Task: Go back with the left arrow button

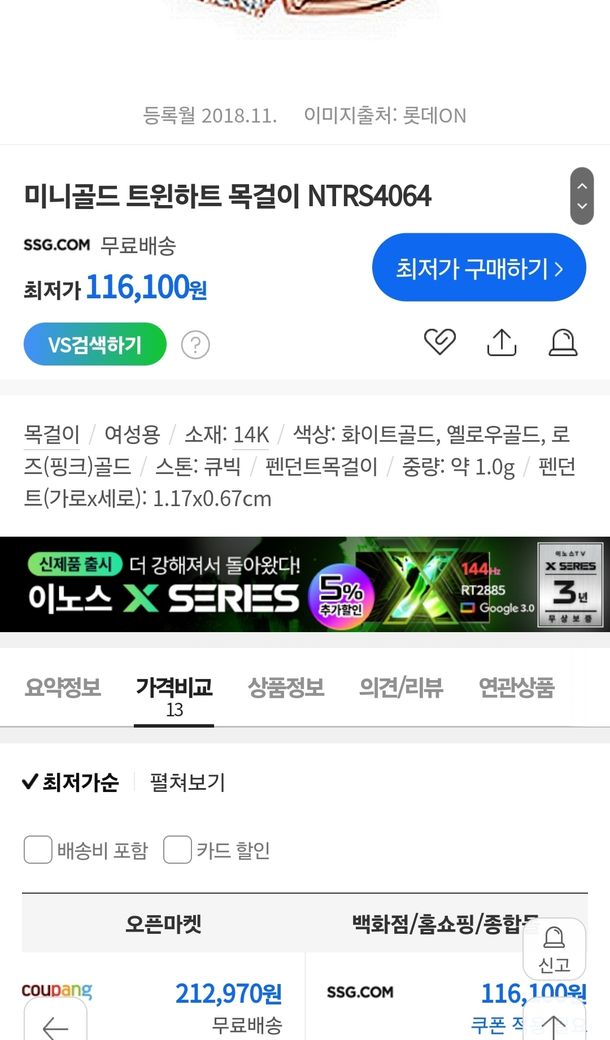Action: tap(55, 1025)
